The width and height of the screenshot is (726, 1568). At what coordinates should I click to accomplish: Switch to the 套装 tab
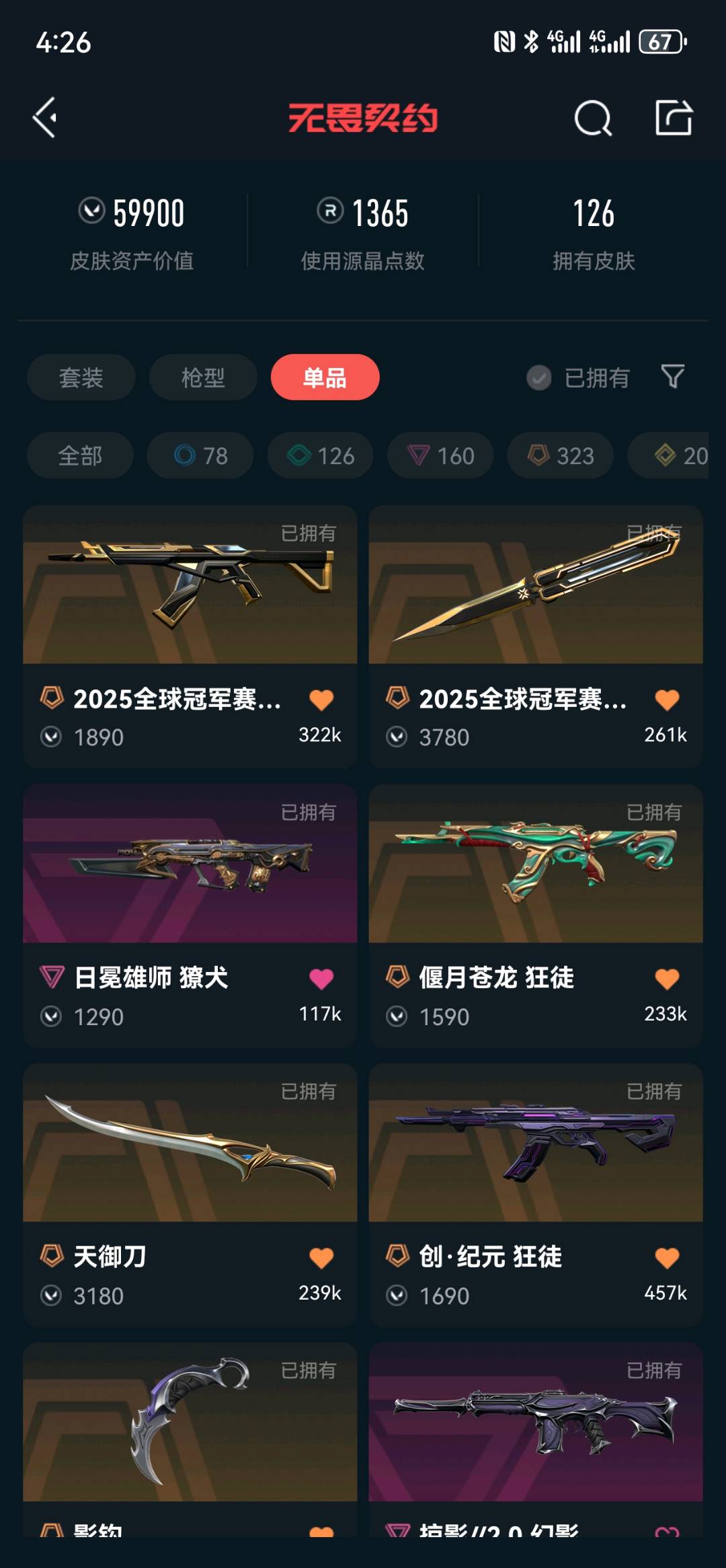pos(81,377)
